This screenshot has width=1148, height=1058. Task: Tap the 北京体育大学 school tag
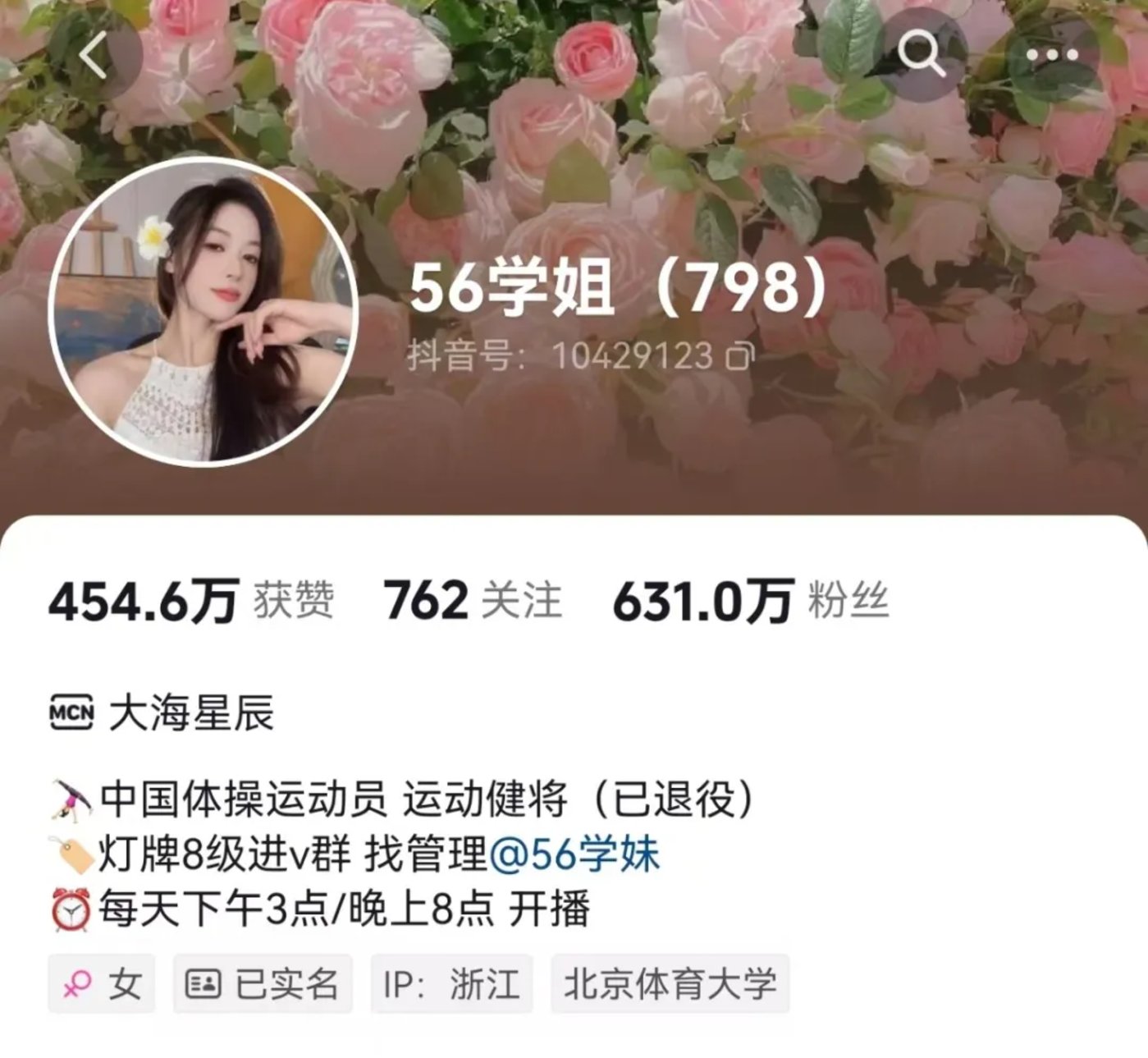[670, 983]
